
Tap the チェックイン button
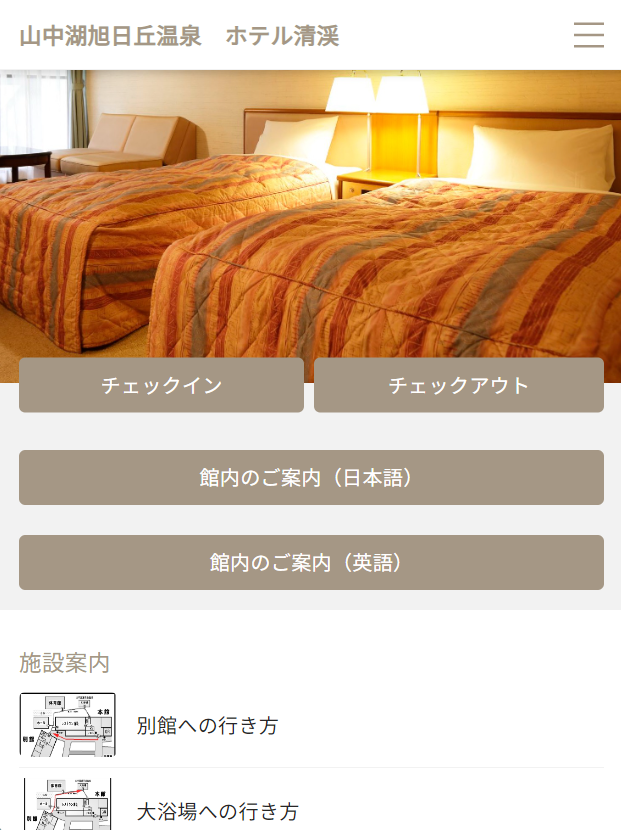[161, 385]
